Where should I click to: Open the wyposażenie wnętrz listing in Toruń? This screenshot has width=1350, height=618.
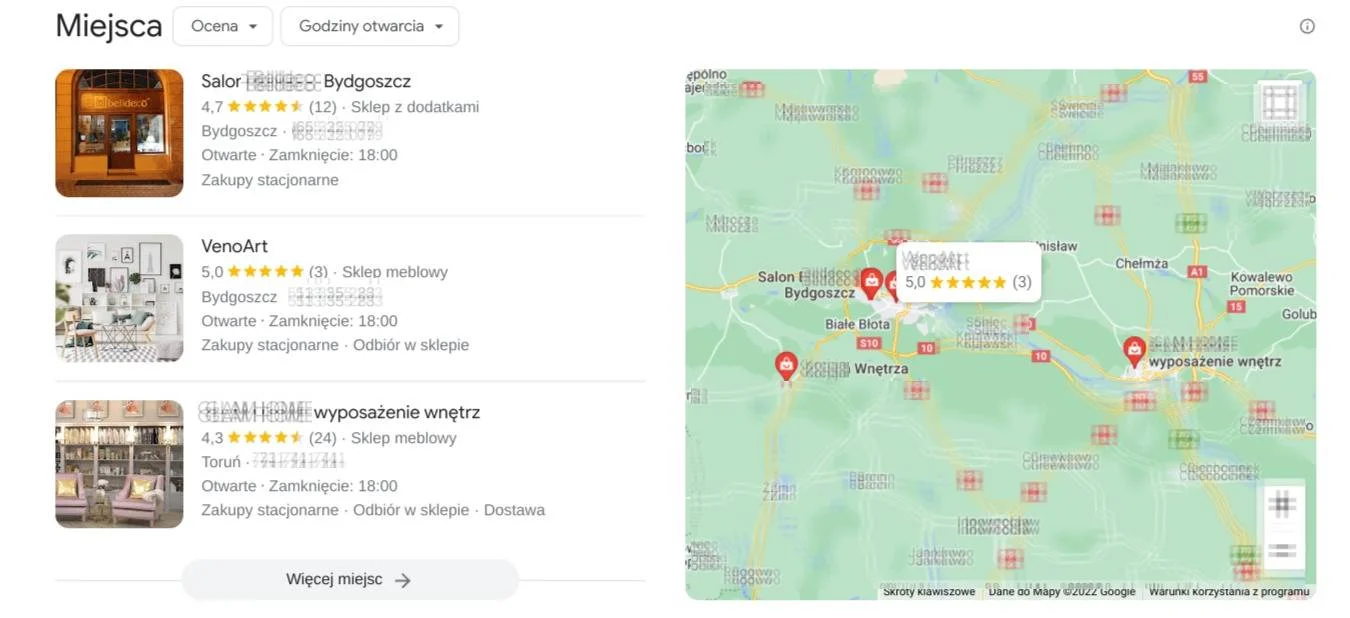click(340, 412)
